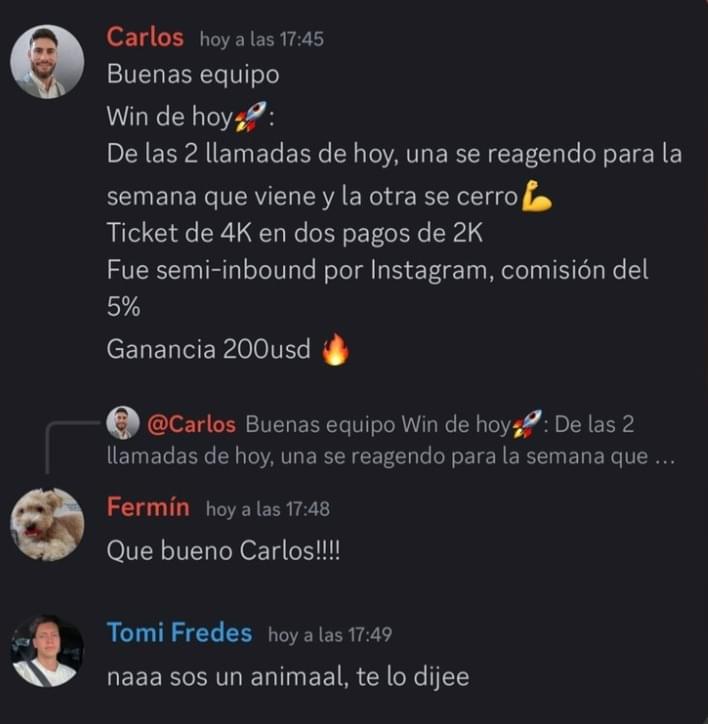This screenshot has height=724, width=708.
Task: Tap the Carlos username in red
Action: point(145,38)
